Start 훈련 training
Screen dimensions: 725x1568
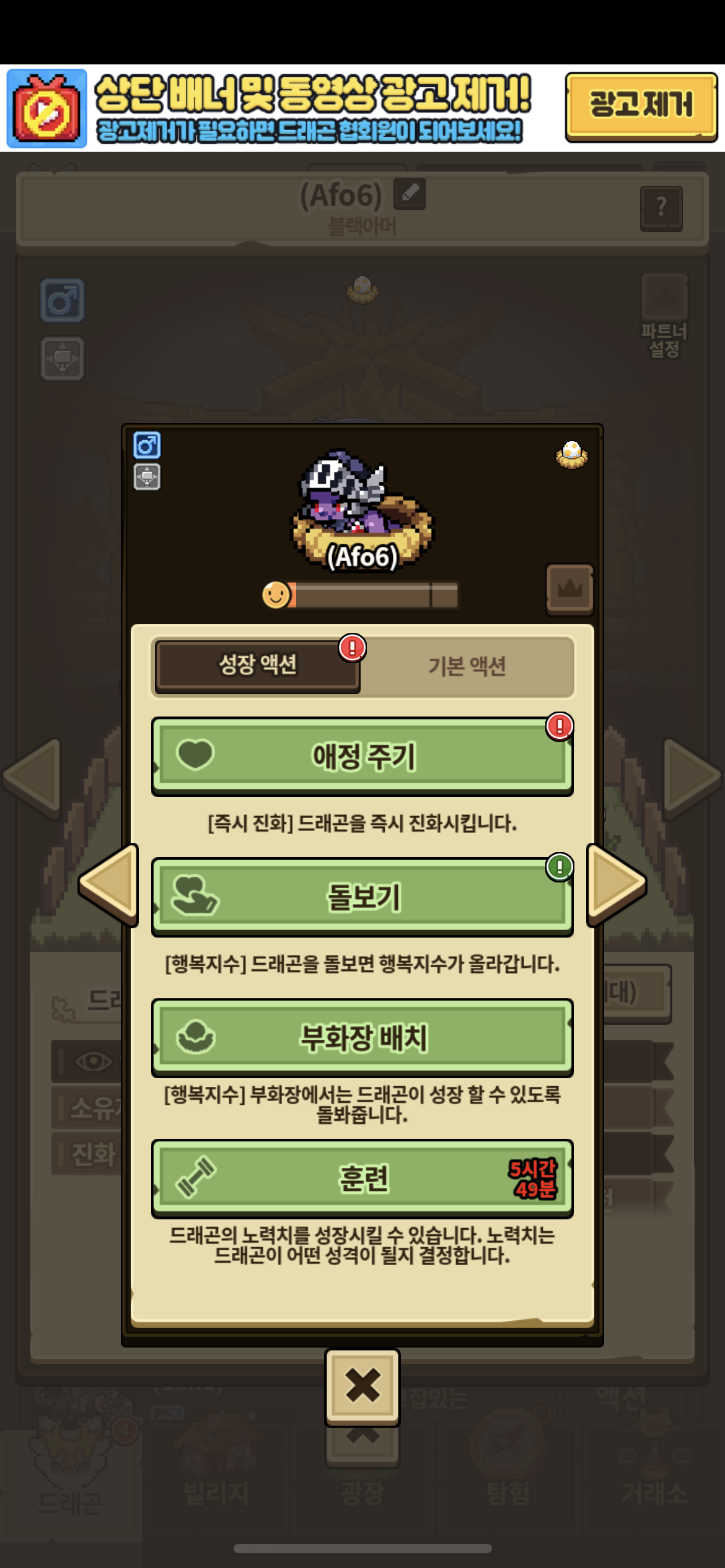[x=362, y=1178]
